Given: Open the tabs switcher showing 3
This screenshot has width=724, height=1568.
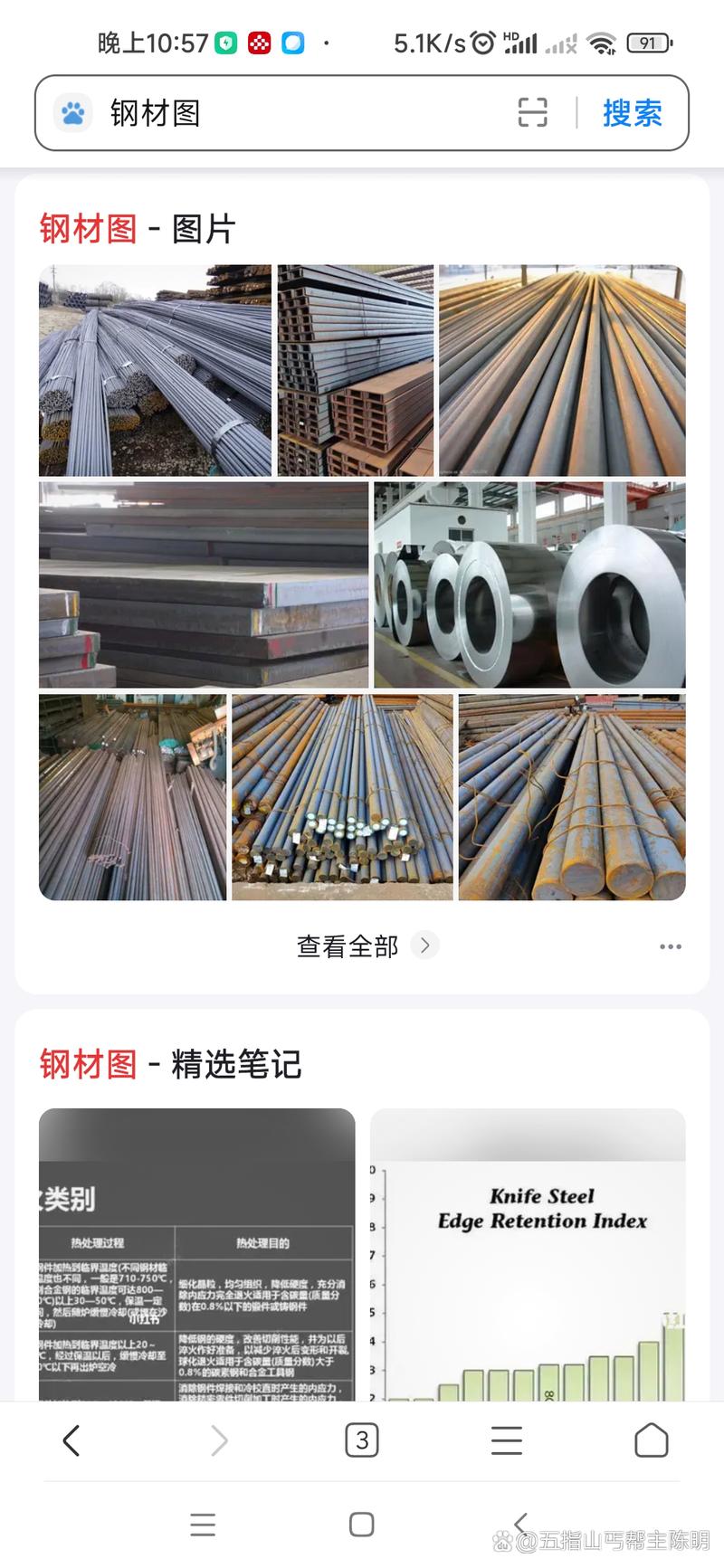Looking at the screenshot, I should [362, 1440].
